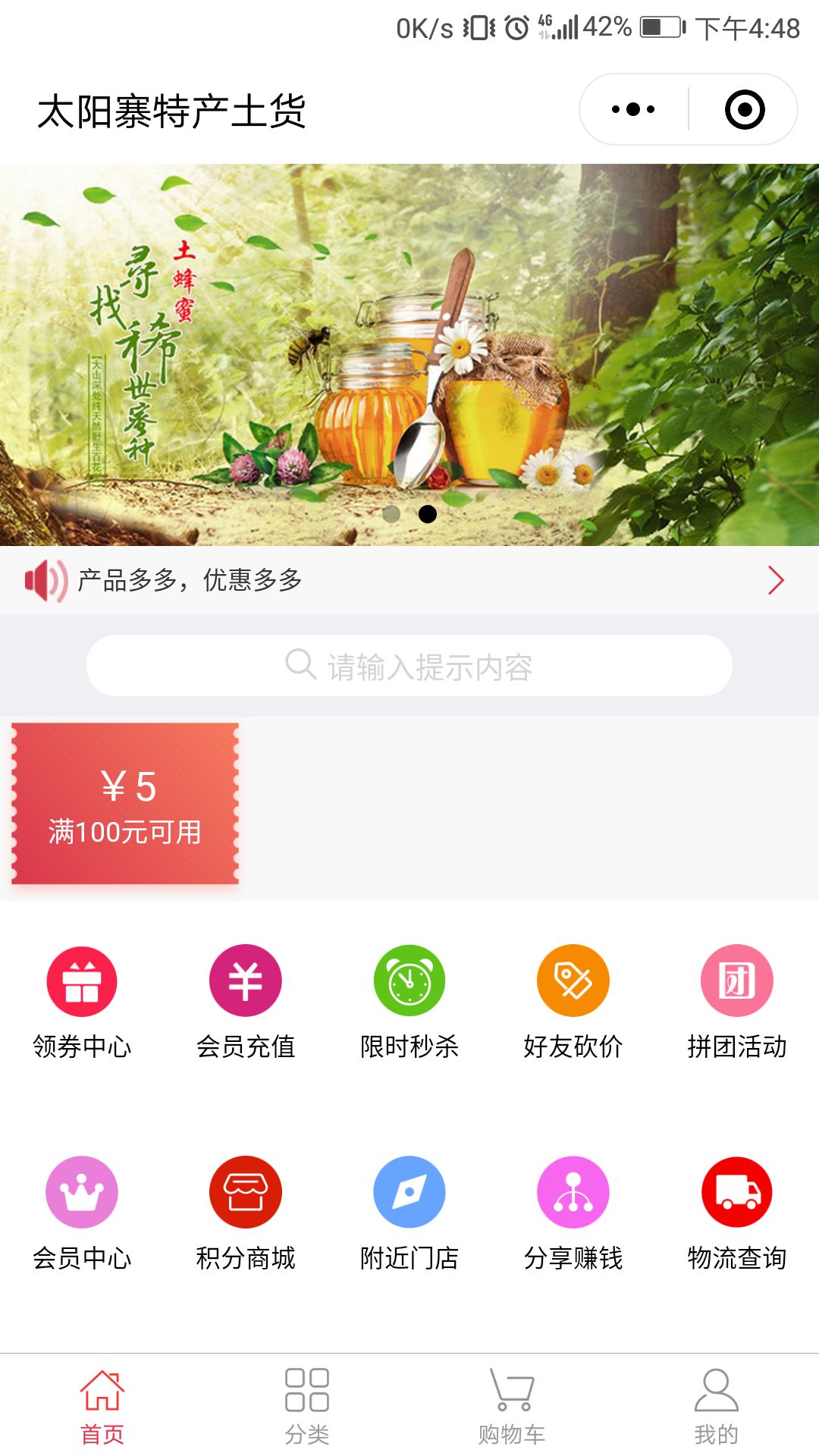Screen dimensions: 819x1456
Task: Focus the 请输入提示内容 search field
Action: pyautogui.click(x=409, y=666)
